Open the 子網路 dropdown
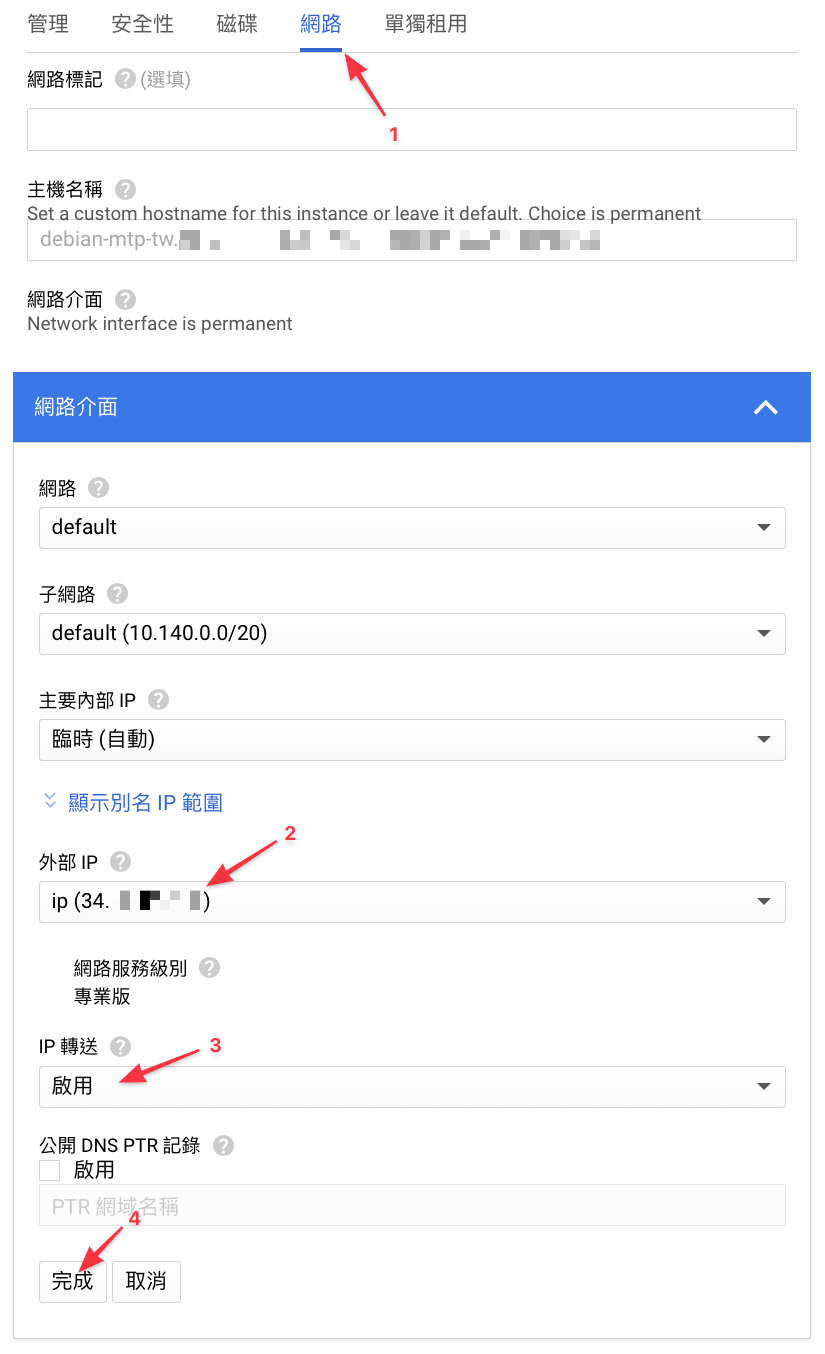Viewport: 825px width, 1354px height. tap(412, 633)
